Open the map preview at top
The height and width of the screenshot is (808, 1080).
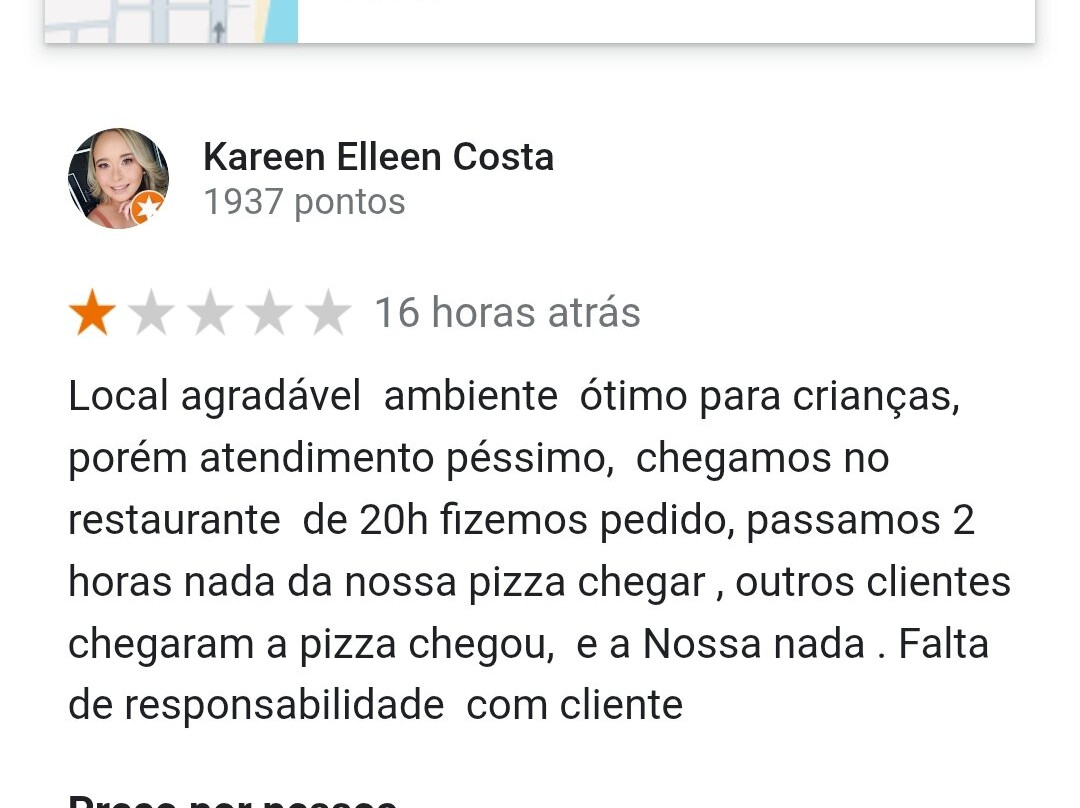click(171, 22)
